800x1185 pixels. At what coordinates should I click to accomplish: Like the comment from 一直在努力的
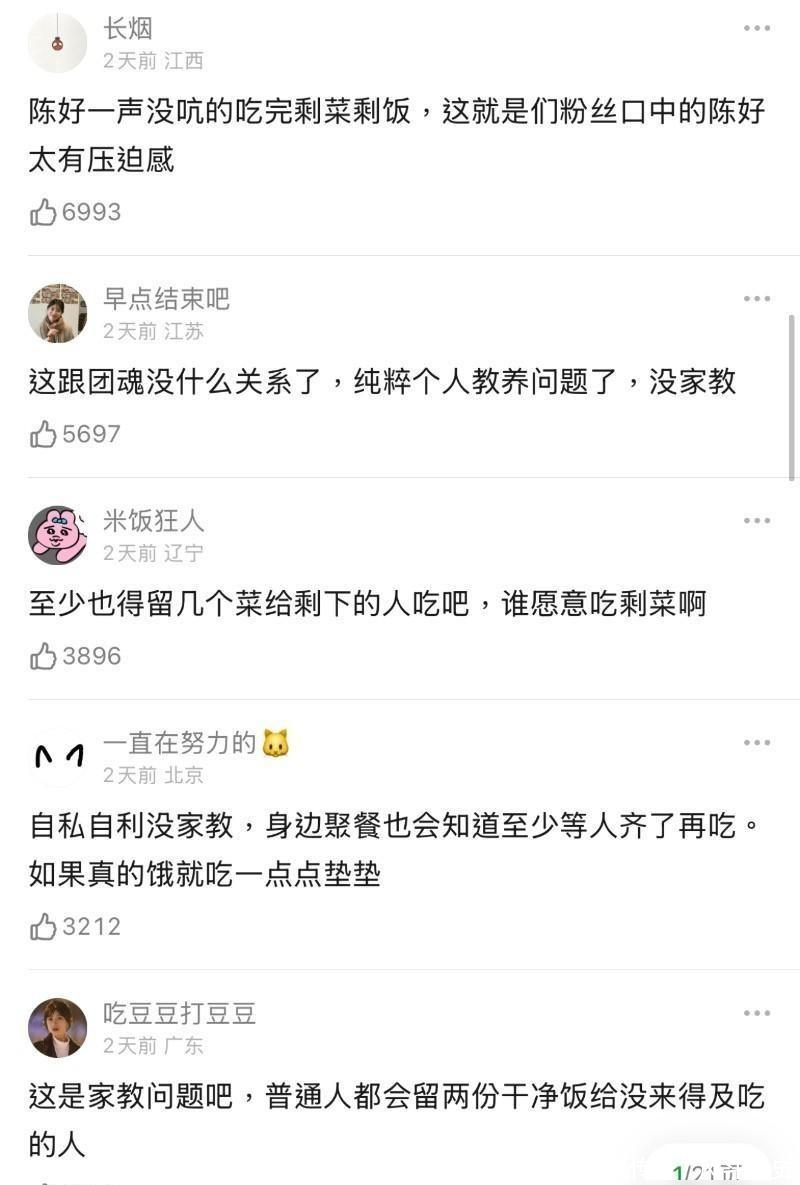tap(44, 927)
